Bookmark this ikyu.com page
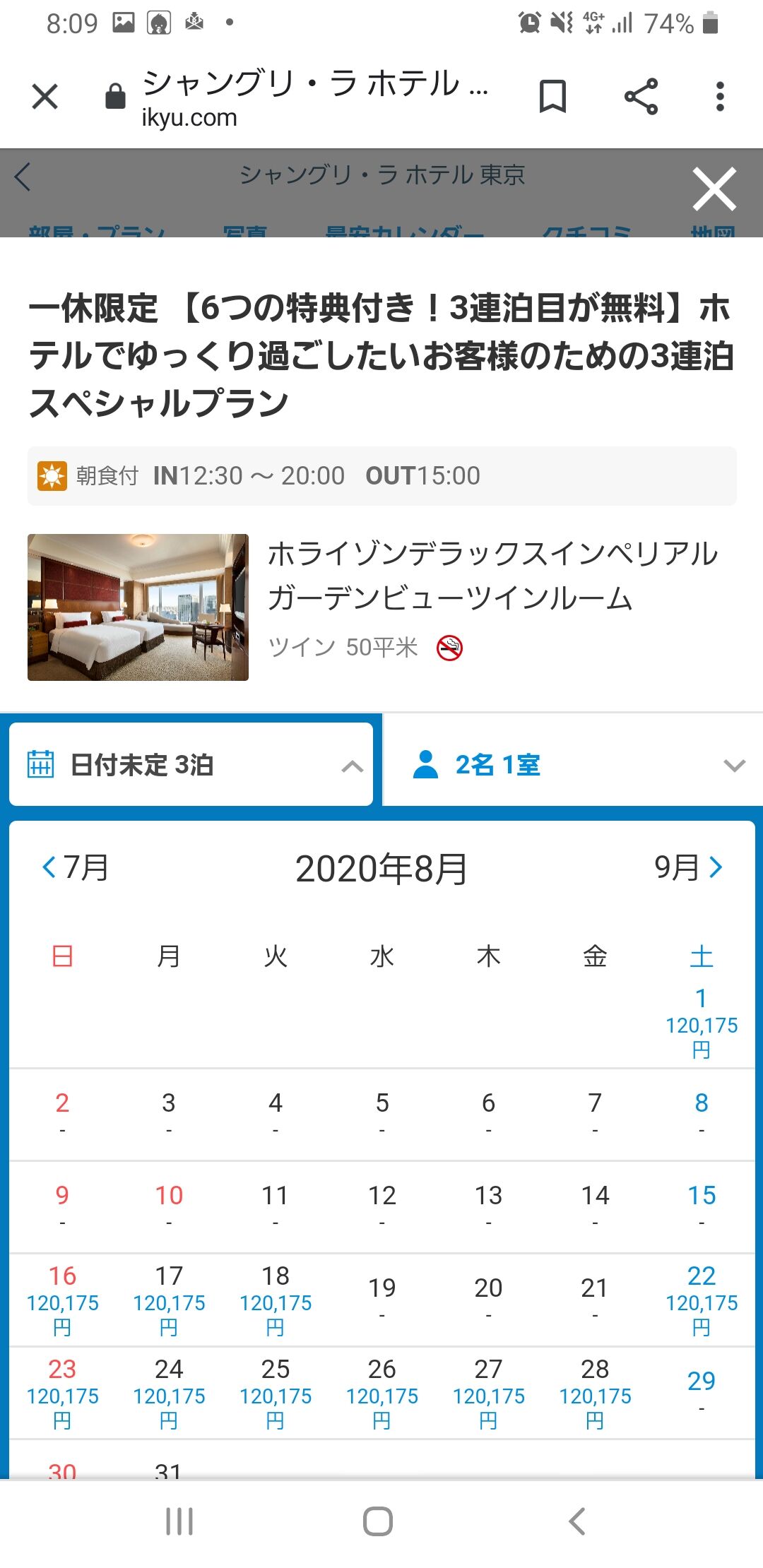The width and height of the screenshot is (763, 1568). pyautogui.click(x=552, y=97)
